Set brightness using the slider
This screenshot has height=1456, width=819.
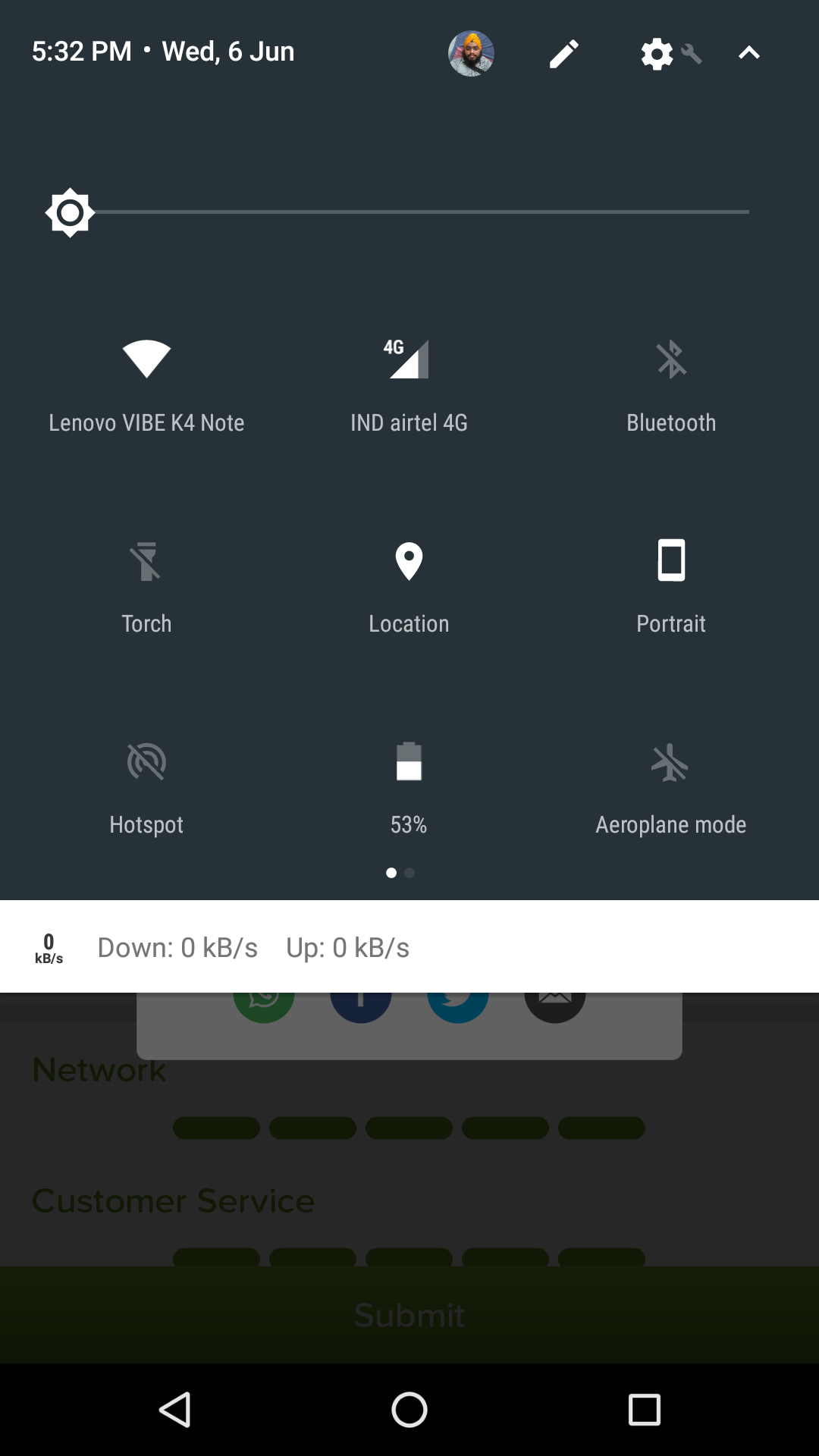[409, 212]
